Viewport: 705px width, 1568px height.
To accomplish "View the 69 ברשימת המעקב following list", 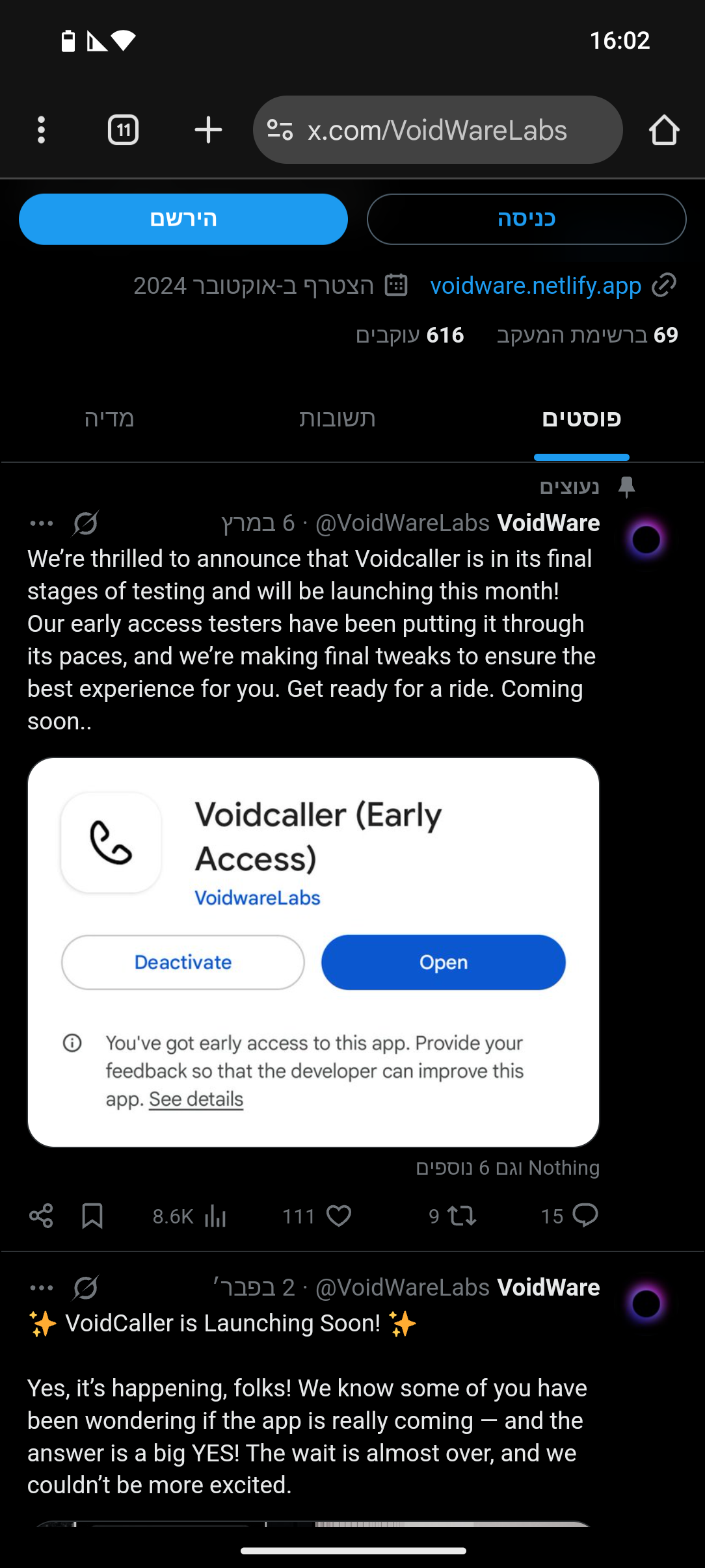I will pos(587,335).
